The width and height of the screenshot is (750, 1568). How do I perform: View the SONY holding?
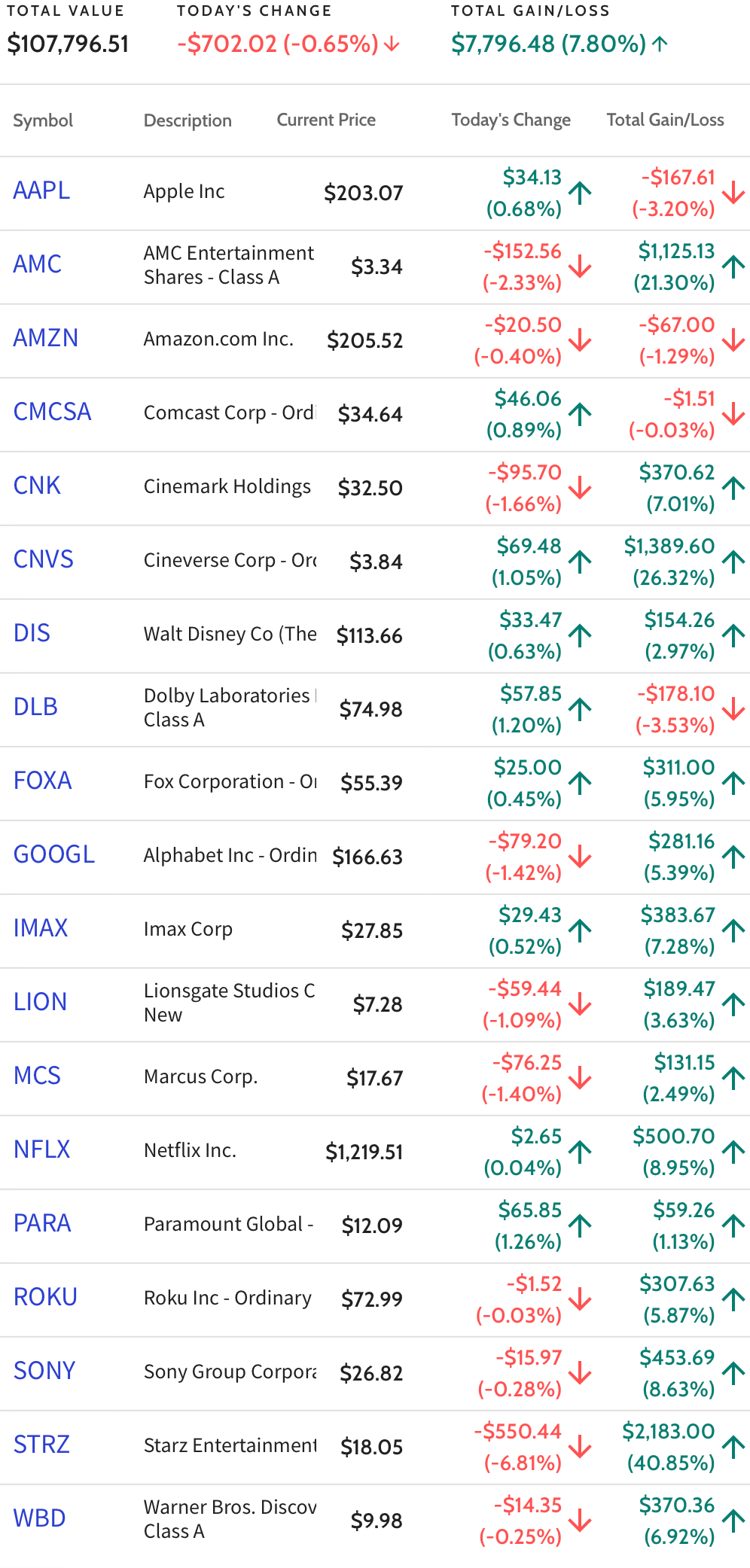point(44,1371)
